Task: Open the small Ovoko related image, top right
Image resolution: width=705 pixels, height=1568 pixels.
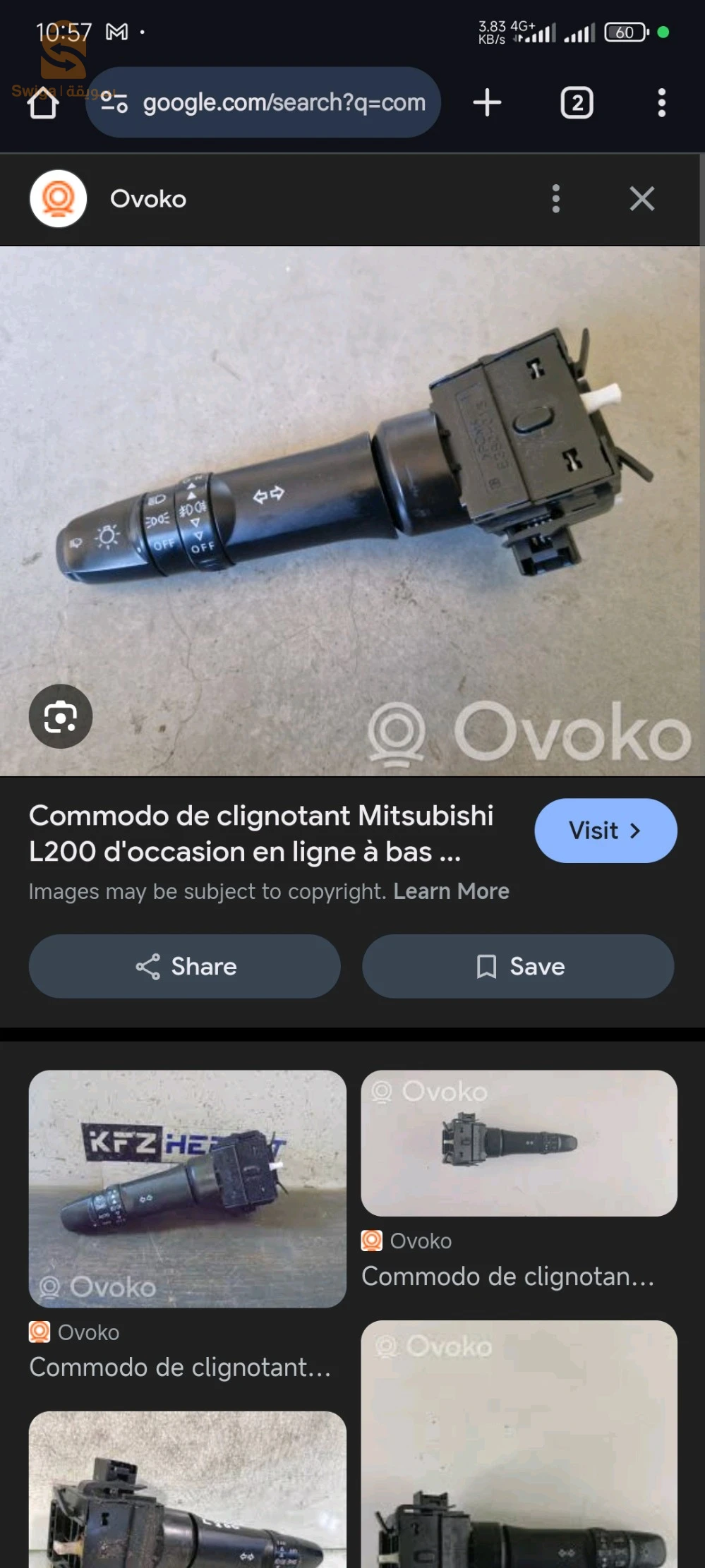Action: point(519,1143)
